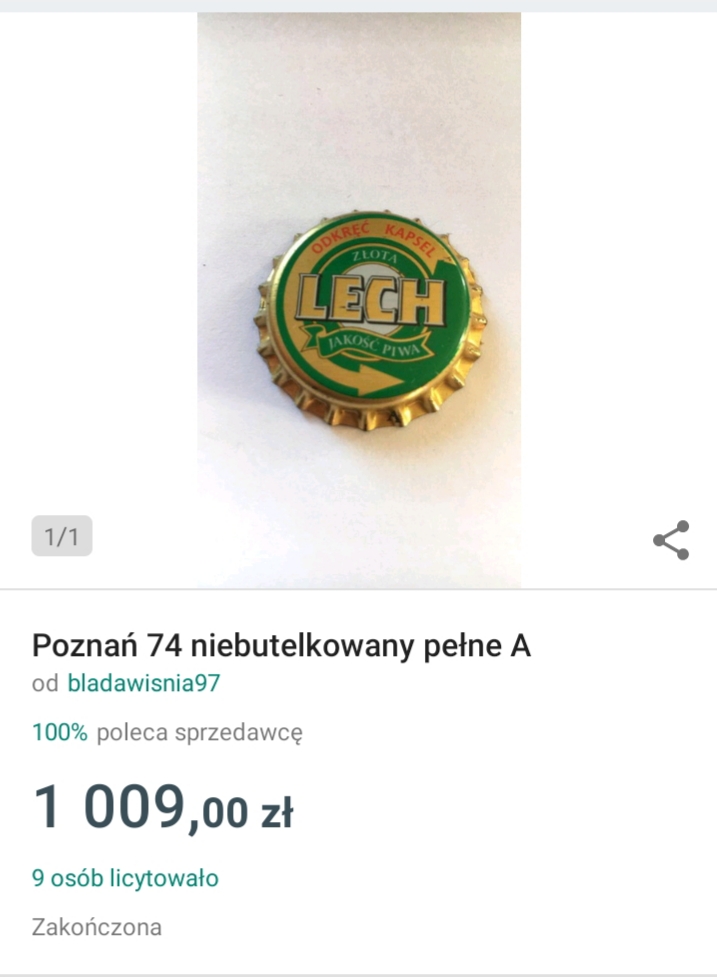Share this auction listing
Image resolution: width=717 pixels, height=977 pixels.
tap(671, 540)
